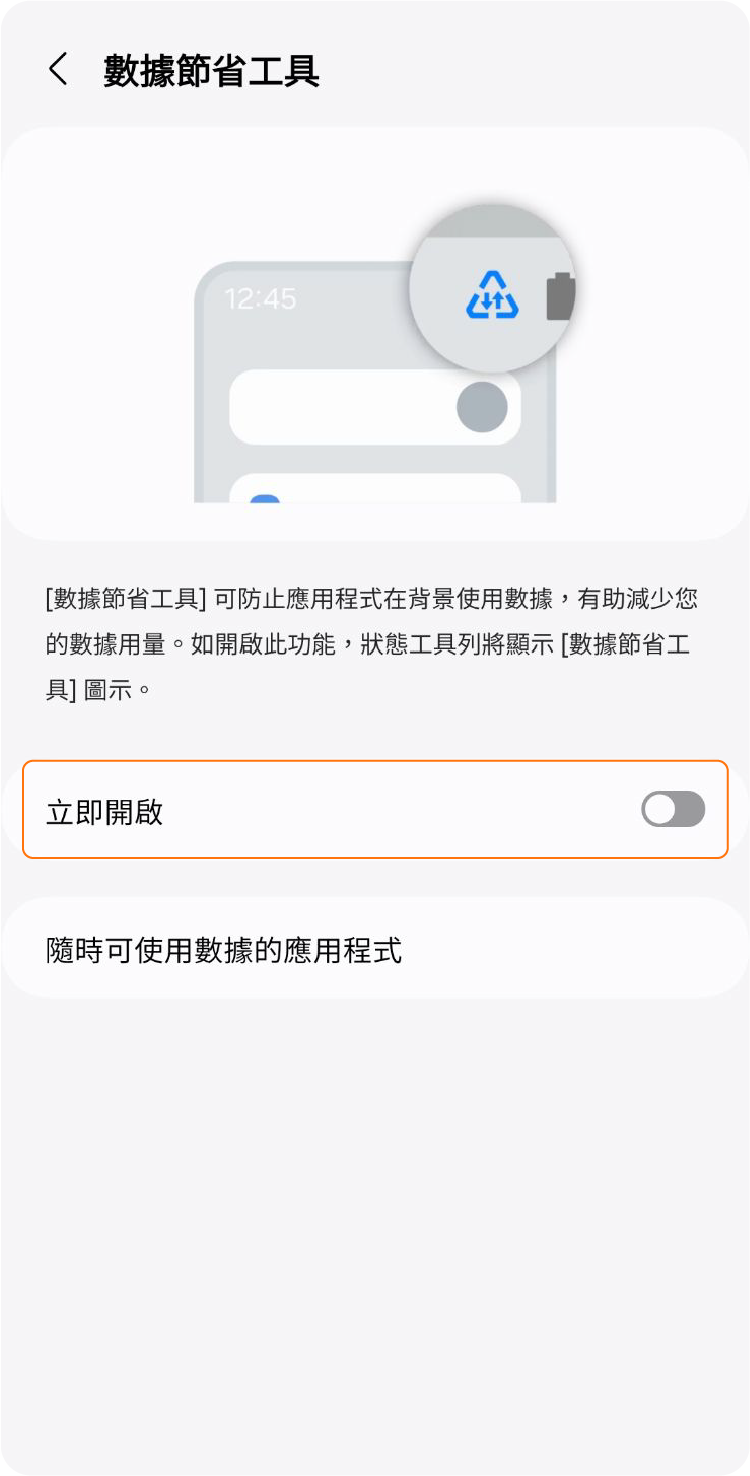
Task: Enable the 立即開啟 switch
Action: click(x=672, y=810)
